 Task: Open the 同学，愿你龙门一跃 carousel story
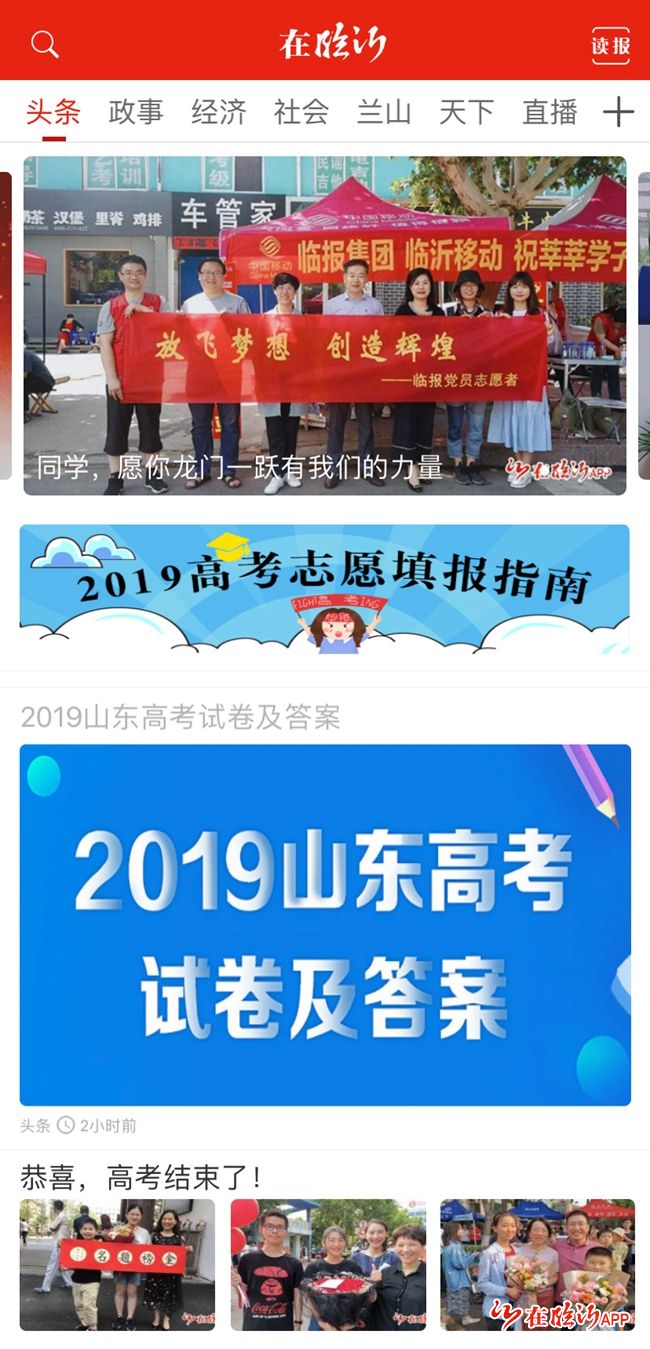coord(325,325)
